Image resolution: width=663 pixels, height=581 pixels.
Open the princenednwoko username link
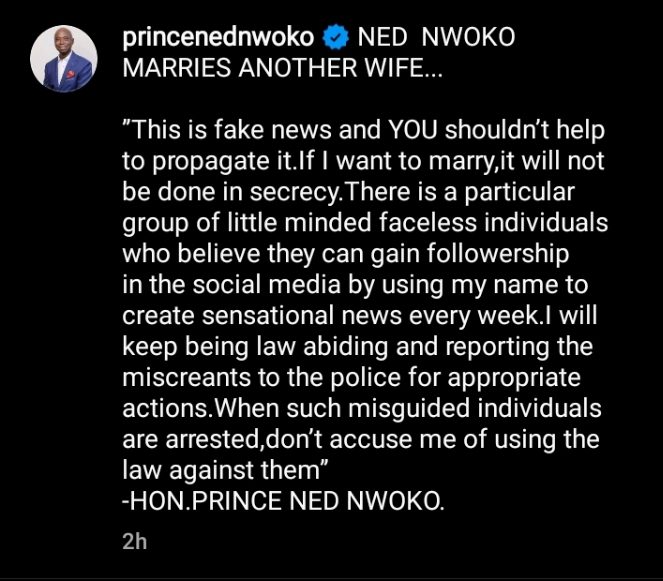tap(217, 40)
